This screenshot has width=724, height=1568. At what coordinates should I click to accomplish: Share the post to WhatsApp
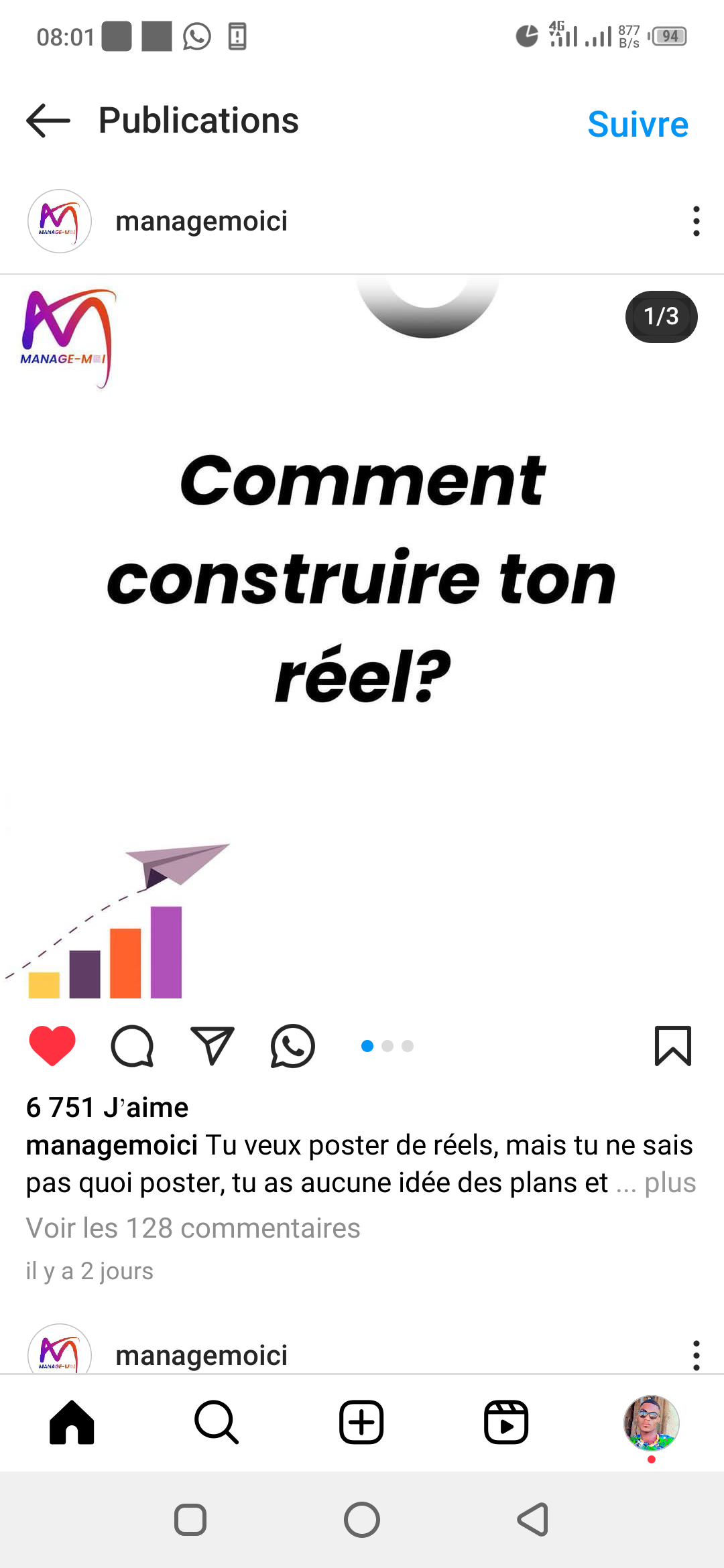click(293, 1045)
